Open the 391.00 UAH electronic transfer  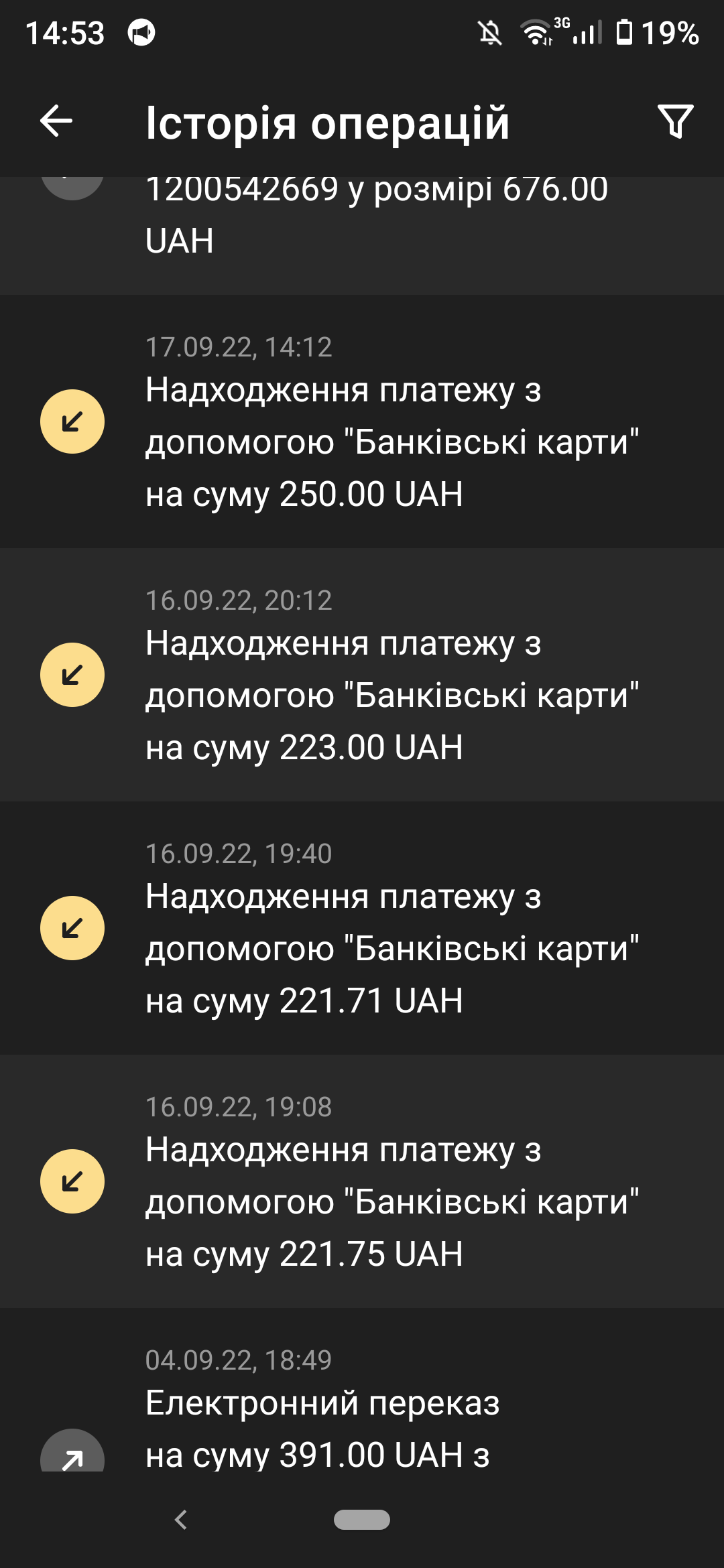point(362,1390)
